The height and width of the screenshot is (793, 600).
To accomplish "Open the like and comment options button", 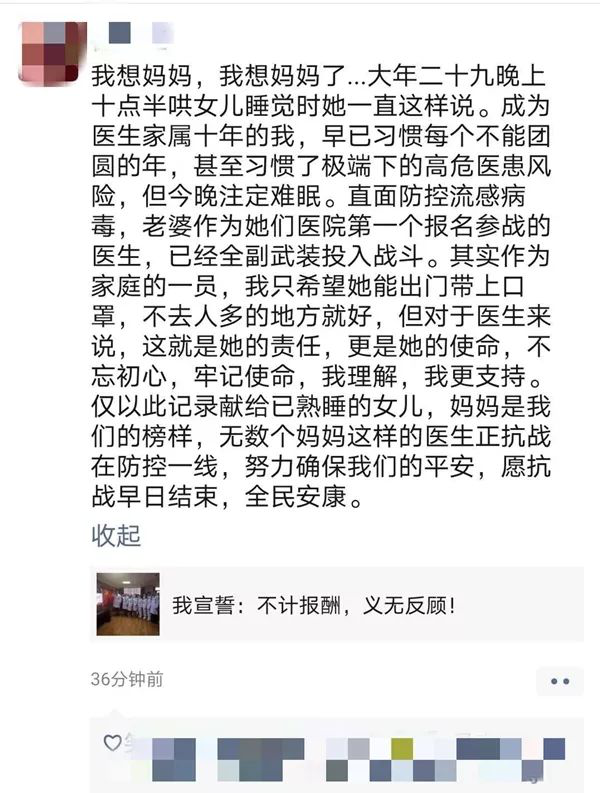I will [559, 681].
